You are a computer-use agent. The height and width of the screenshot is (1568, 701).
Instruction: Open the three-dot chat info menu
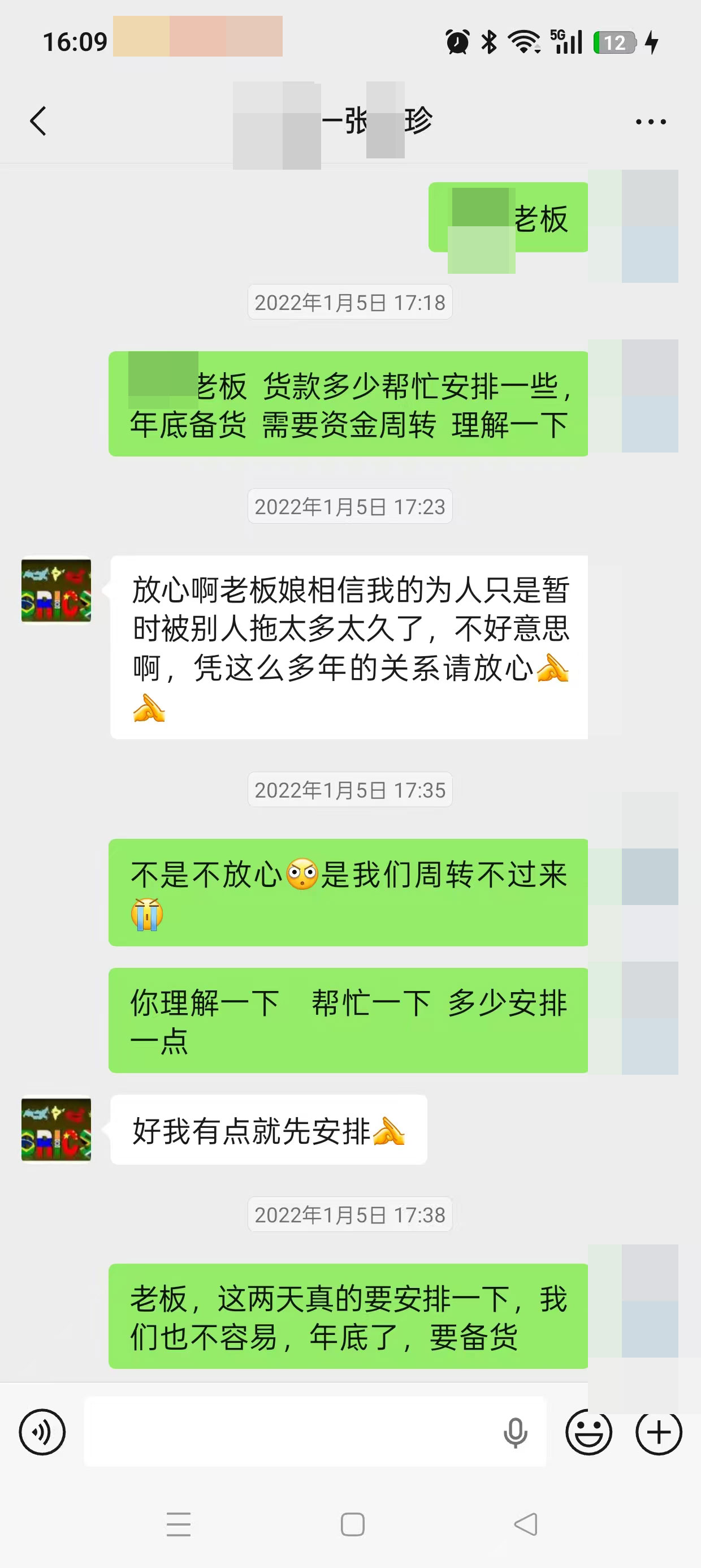pyautogui.click(x=650, y=122)
